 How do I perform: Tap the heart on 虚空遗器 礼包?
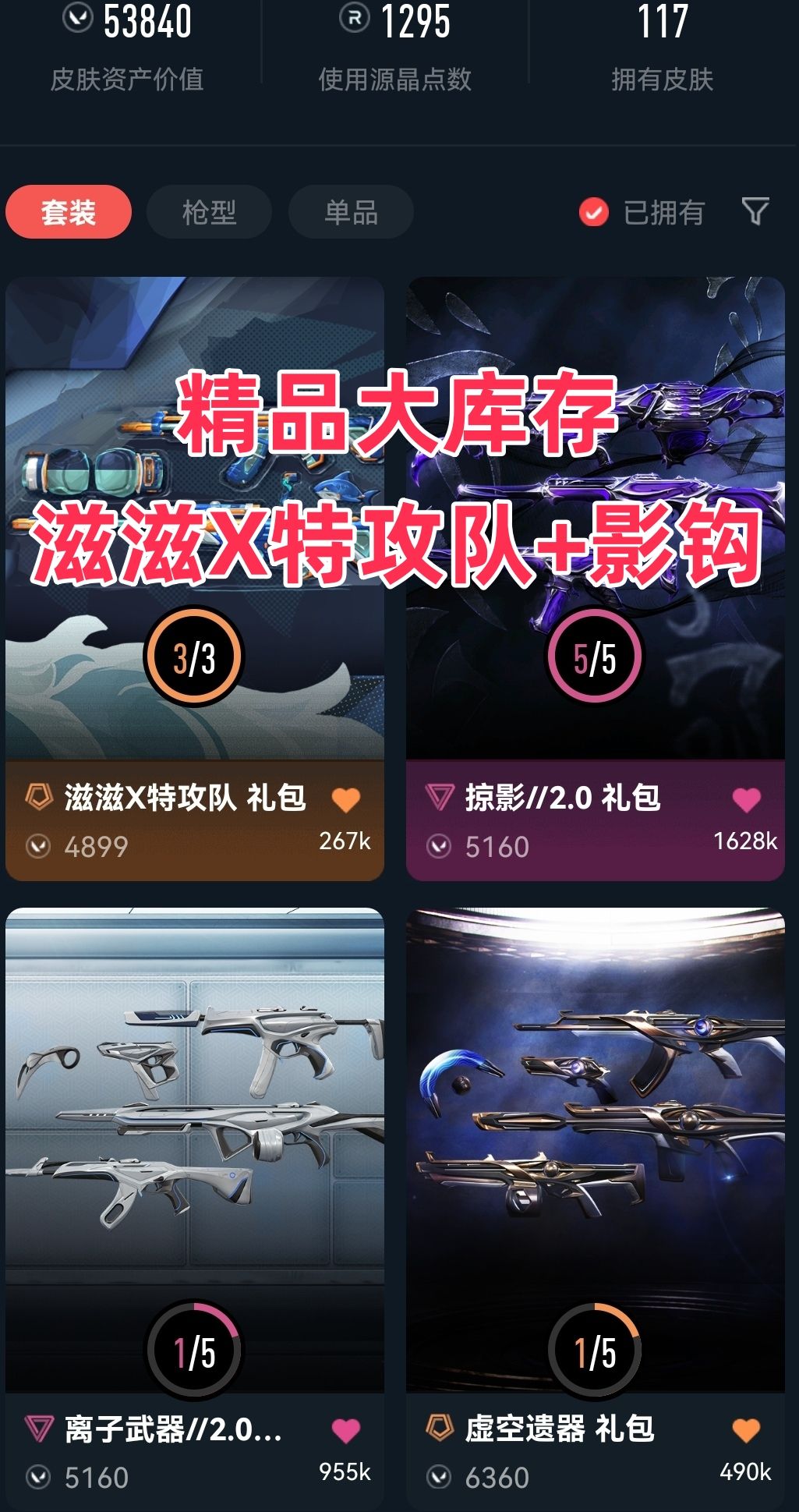point(746,1430)
